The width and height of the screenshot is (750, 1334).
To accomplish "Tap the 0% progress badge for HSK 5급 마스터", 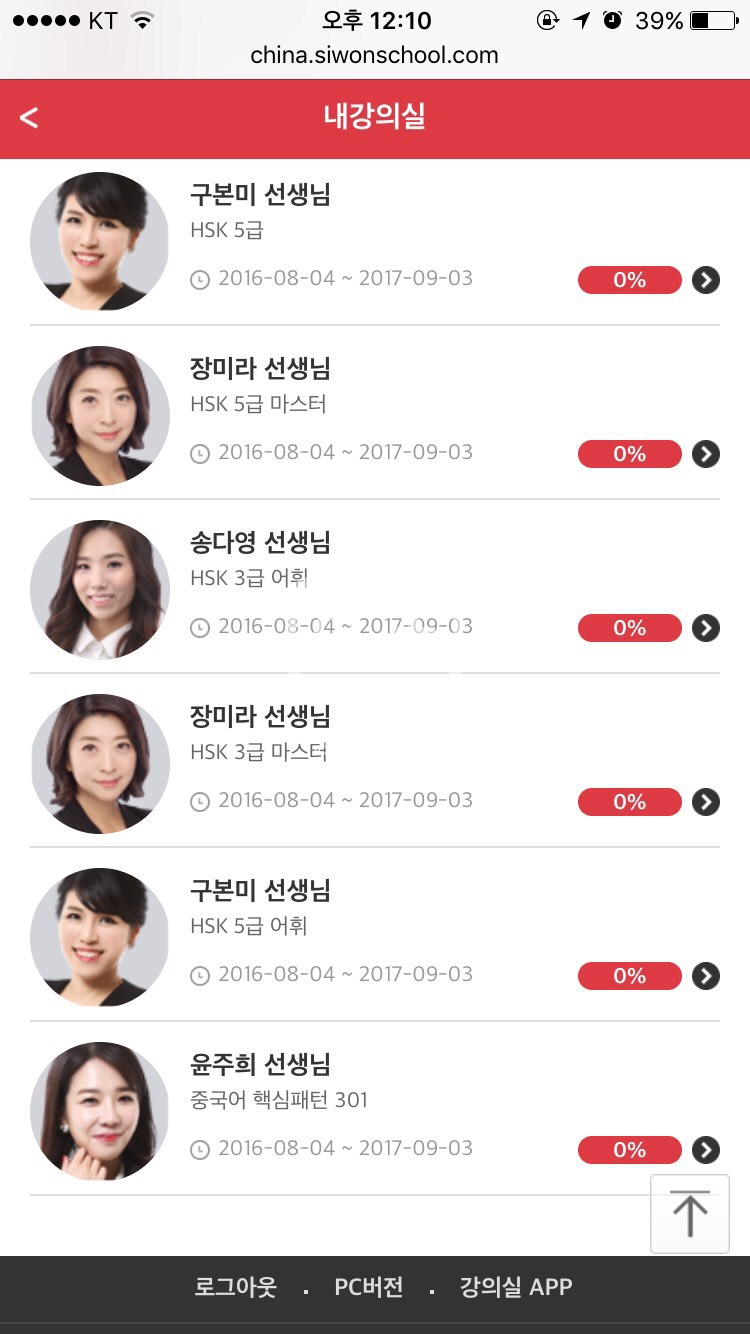I will pyautogui.click(x=628, y=453).
